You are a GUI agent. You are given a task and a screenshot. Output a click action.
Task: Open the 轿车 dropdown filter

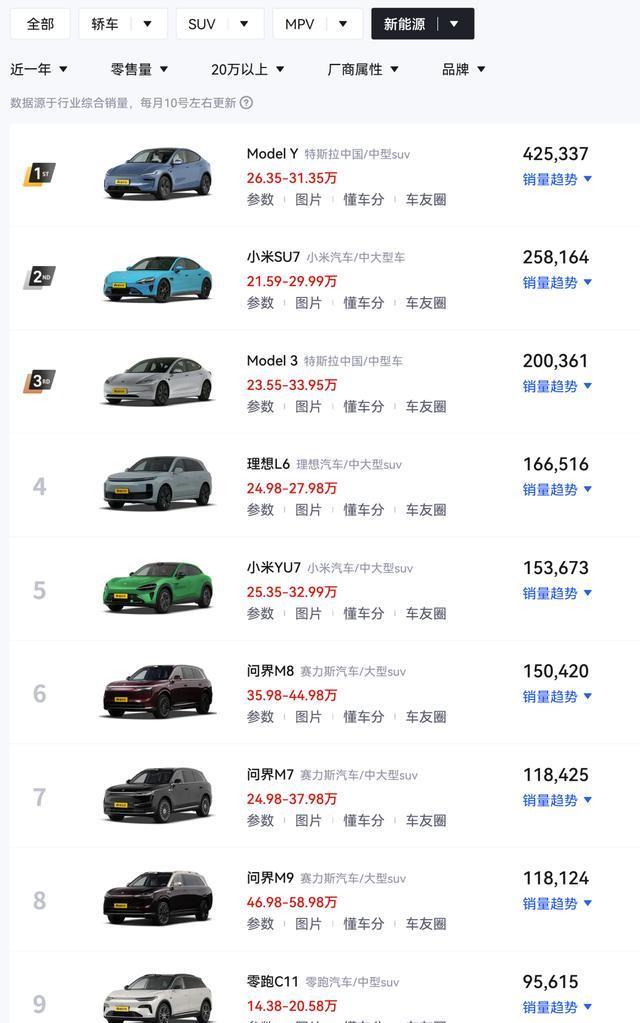122,23
